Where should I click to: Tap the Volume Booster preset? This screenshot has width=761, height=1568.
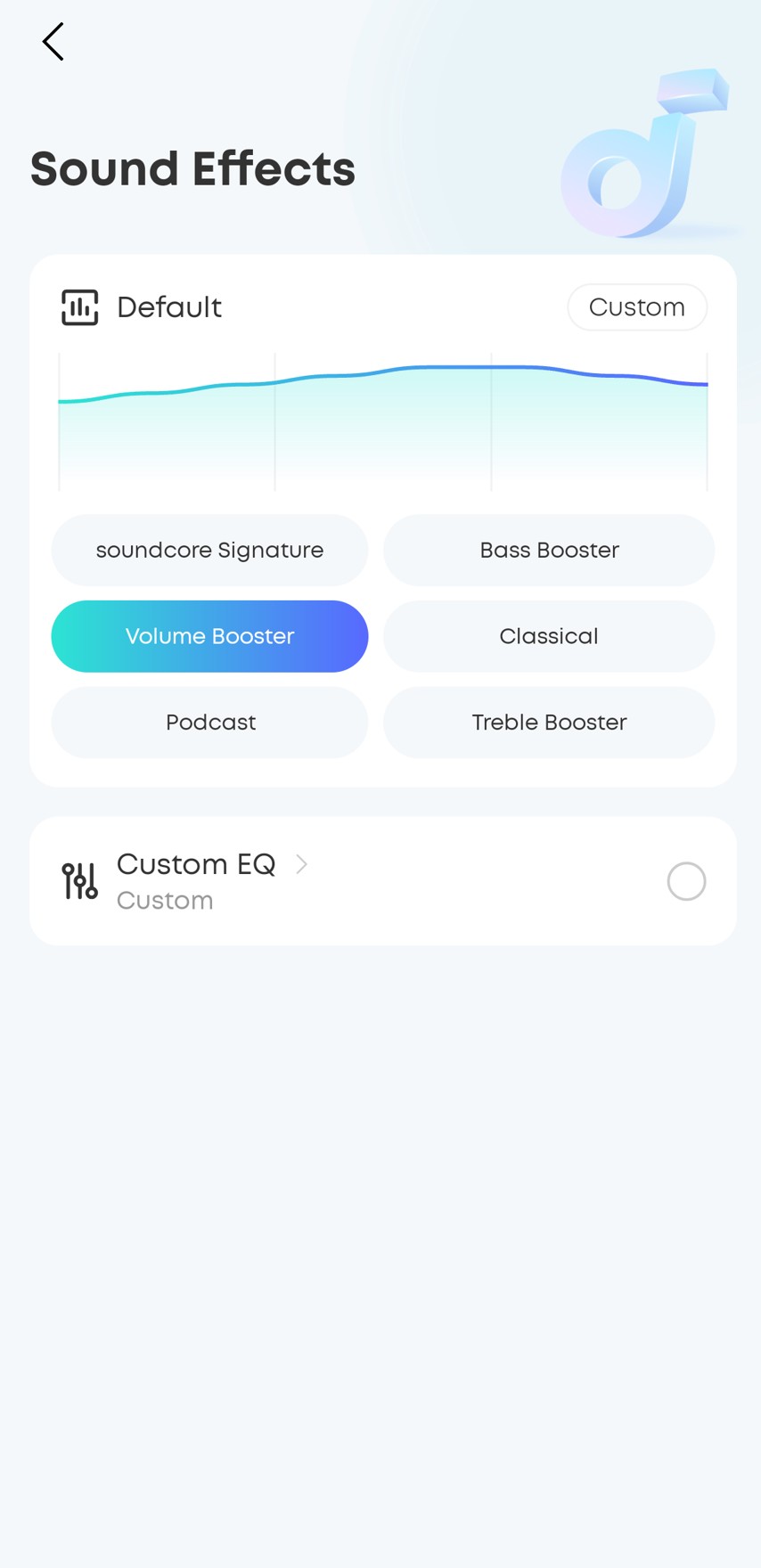point(209,636)
